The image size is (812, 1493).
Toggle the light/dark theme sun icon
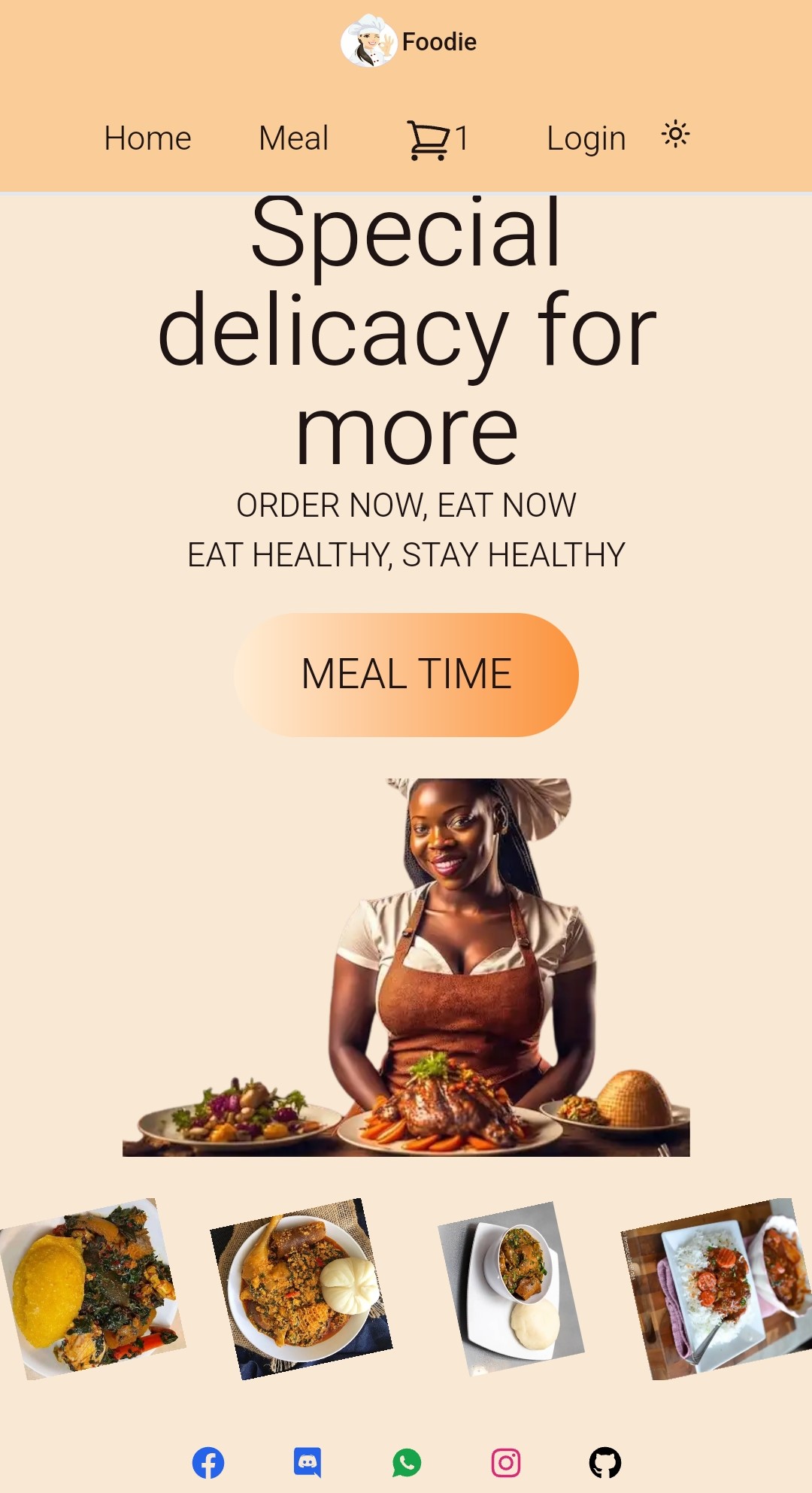(675, 135)
